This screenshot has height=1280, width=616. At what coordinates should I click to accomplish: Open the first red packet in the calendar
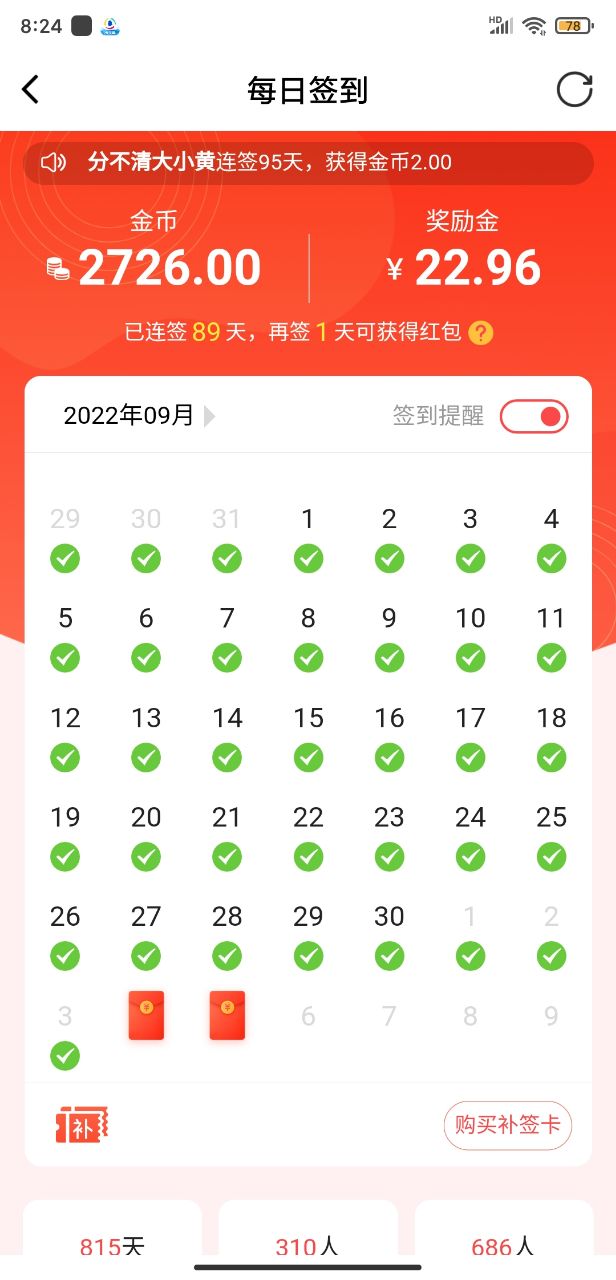[x=146, y=1015]
